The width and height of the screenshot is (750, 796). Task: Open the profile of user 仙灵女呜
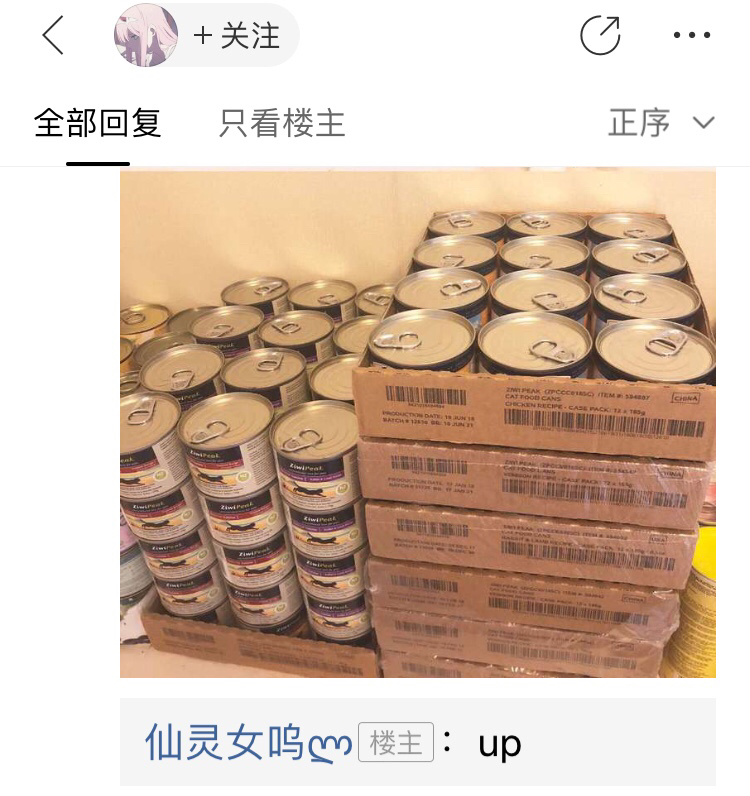[248, 742]
